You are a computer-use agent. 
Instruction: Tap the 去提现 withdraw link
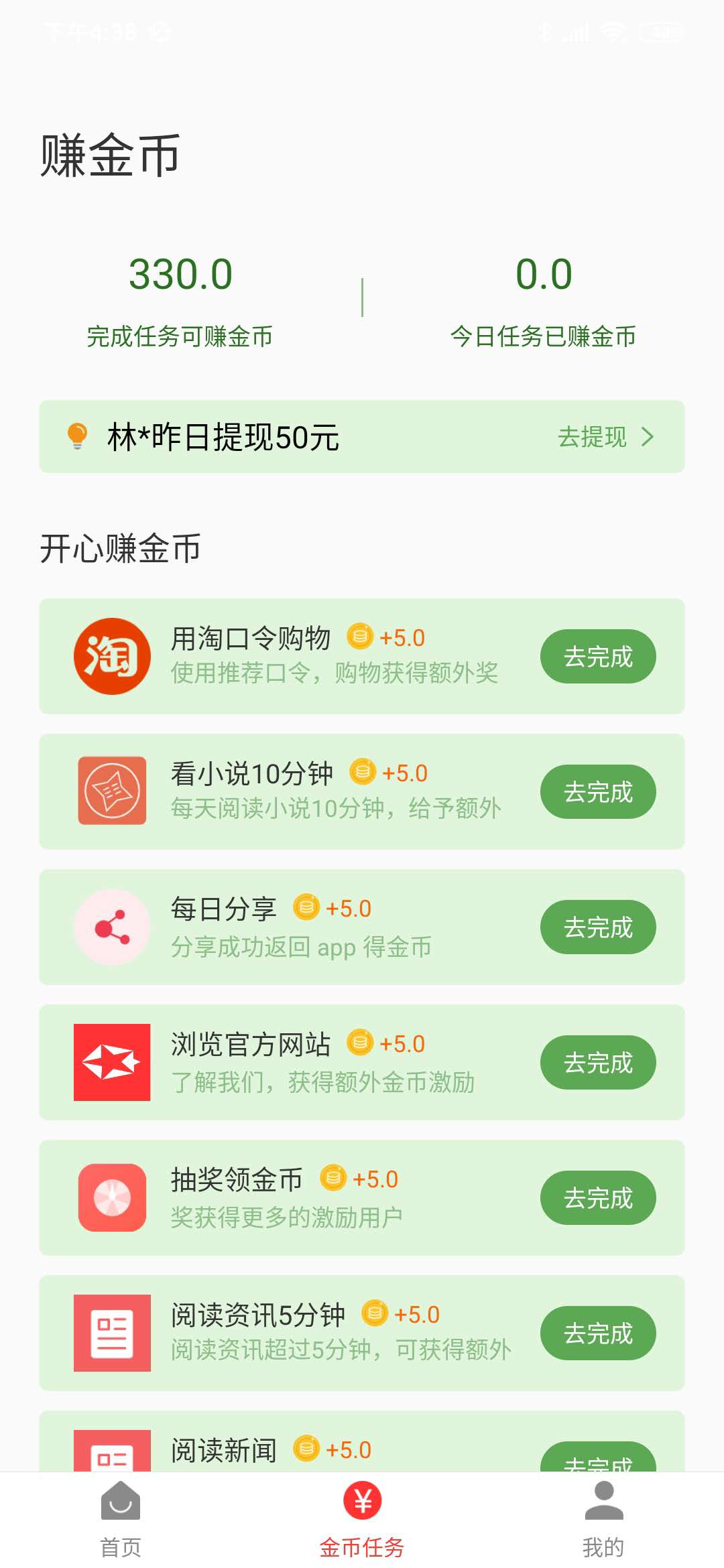(x=605, y=437)
